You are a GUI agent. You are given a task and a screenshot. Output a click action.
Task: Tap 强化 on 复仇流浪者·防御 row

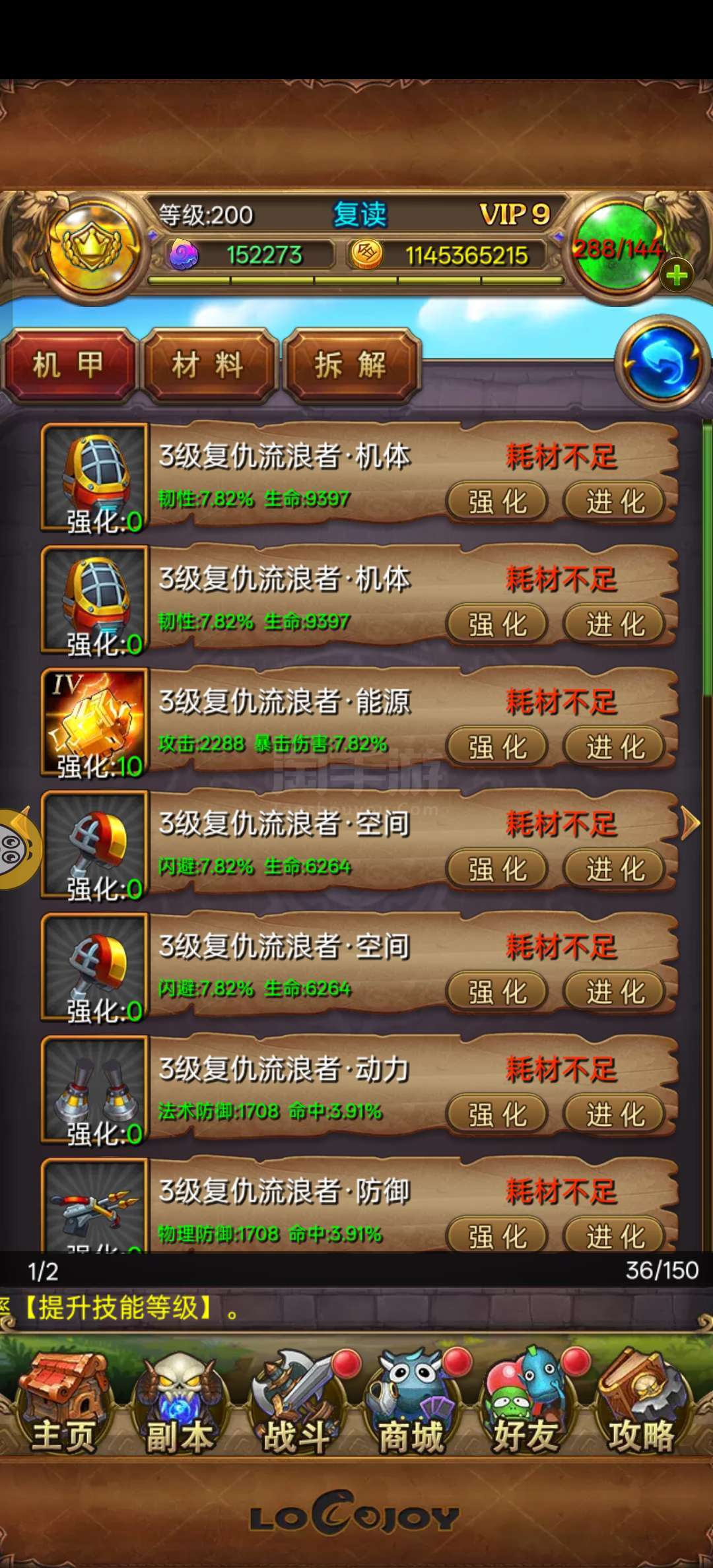point(497,1235)
